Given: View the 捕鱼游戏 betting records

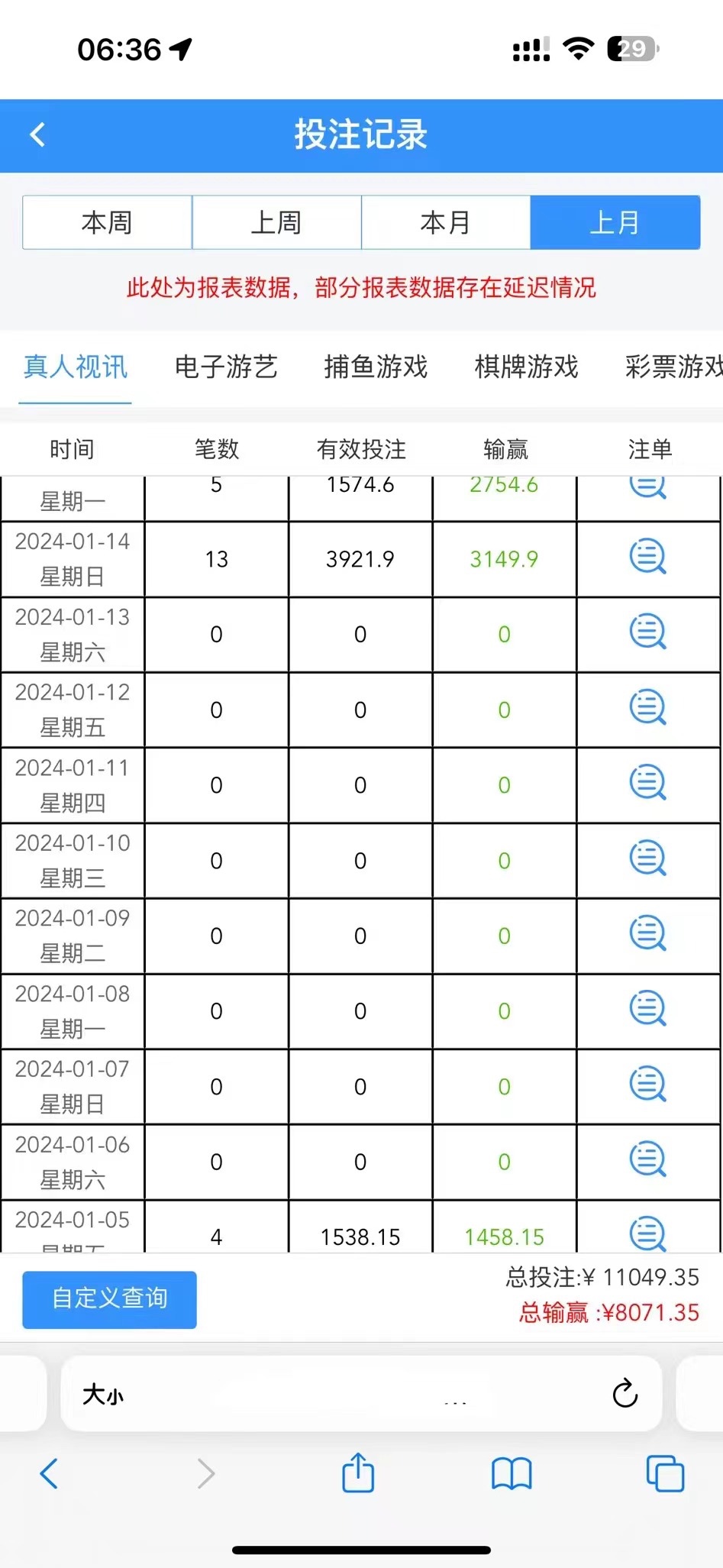Looking at the screenshot, I should pos(376,367).
